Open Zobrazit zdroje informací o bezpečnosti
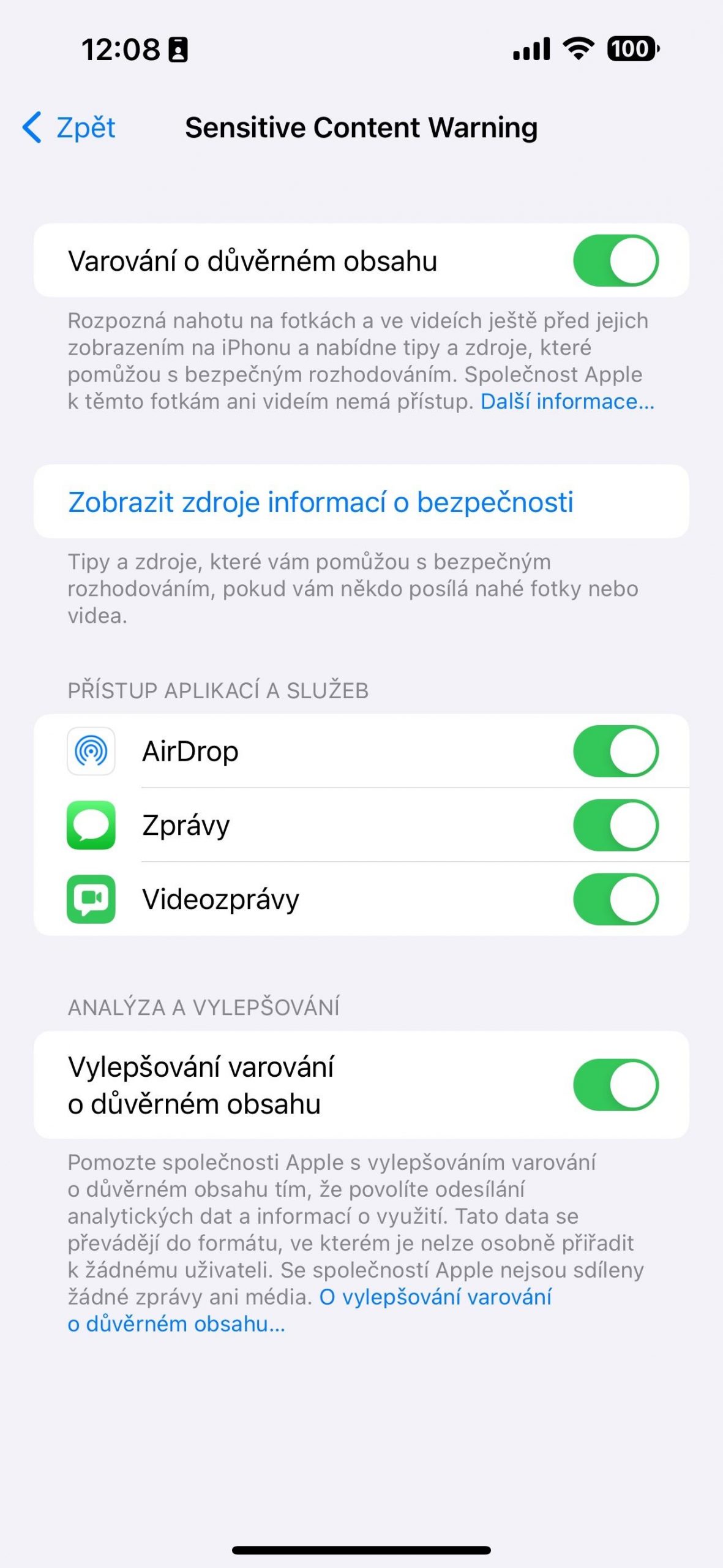Viewport: 723px width, 1568px height. [x=361, y=502]
